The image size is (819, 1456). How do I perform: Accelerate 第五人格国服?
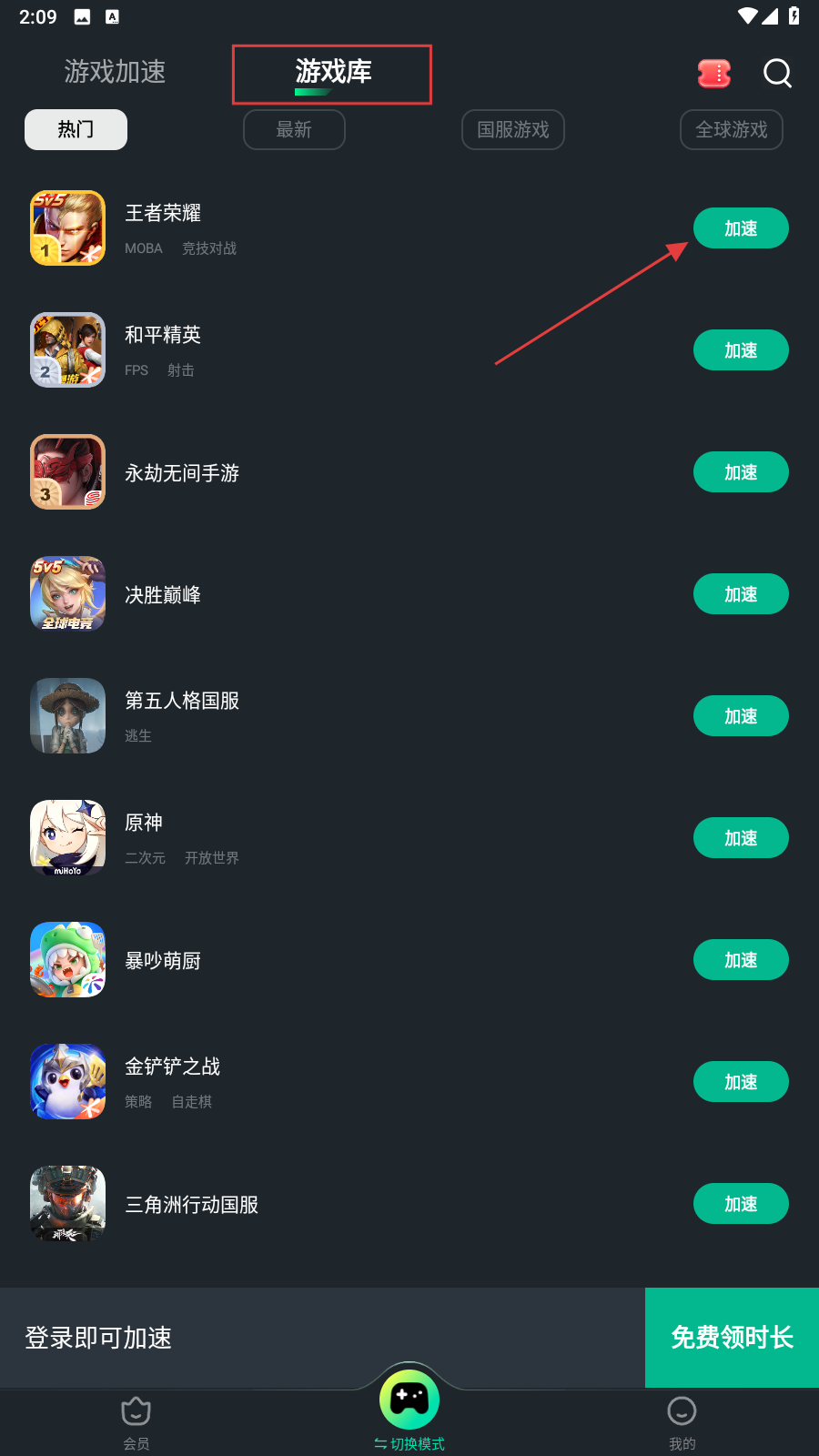(741, 716)
